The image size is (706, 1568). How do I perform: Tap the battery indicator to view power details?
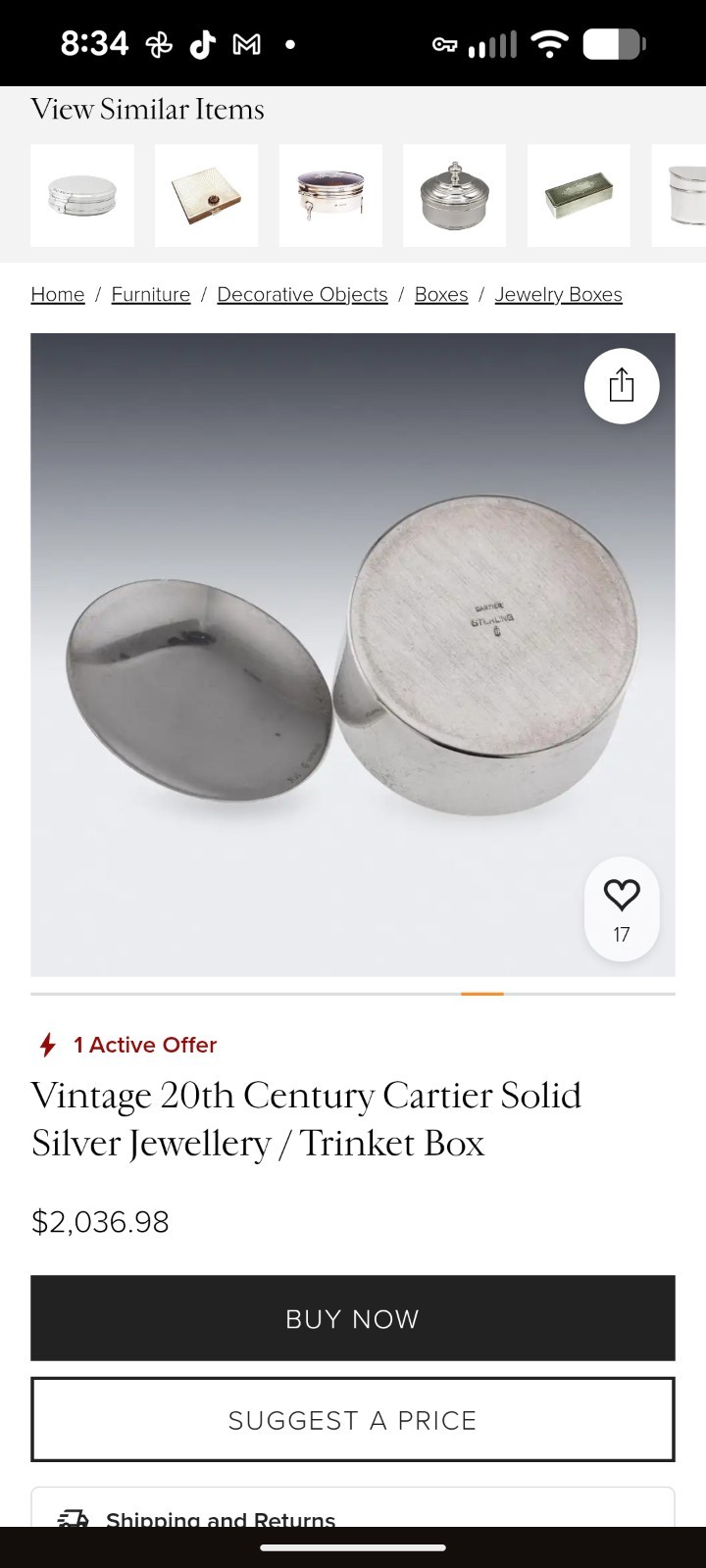(x=614, y=43)
